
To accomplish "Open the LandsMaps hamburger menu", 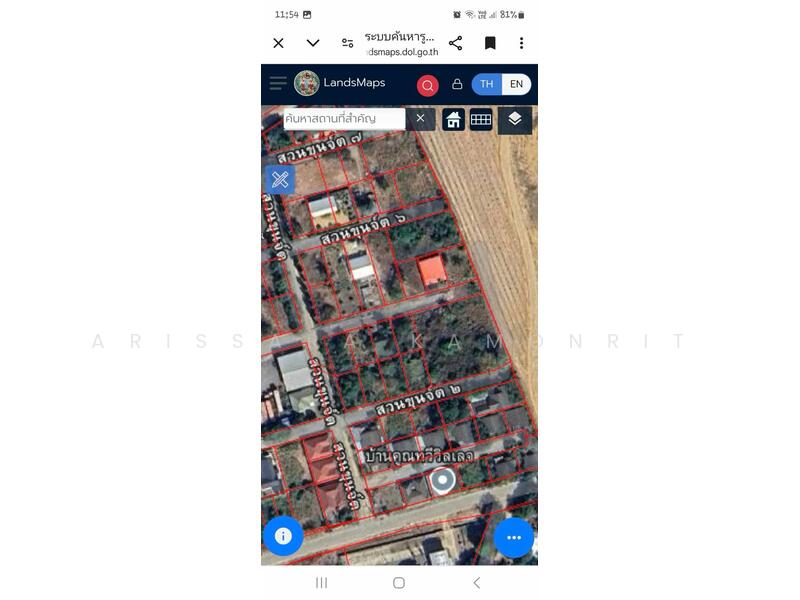I will click(x=278, y=84).
